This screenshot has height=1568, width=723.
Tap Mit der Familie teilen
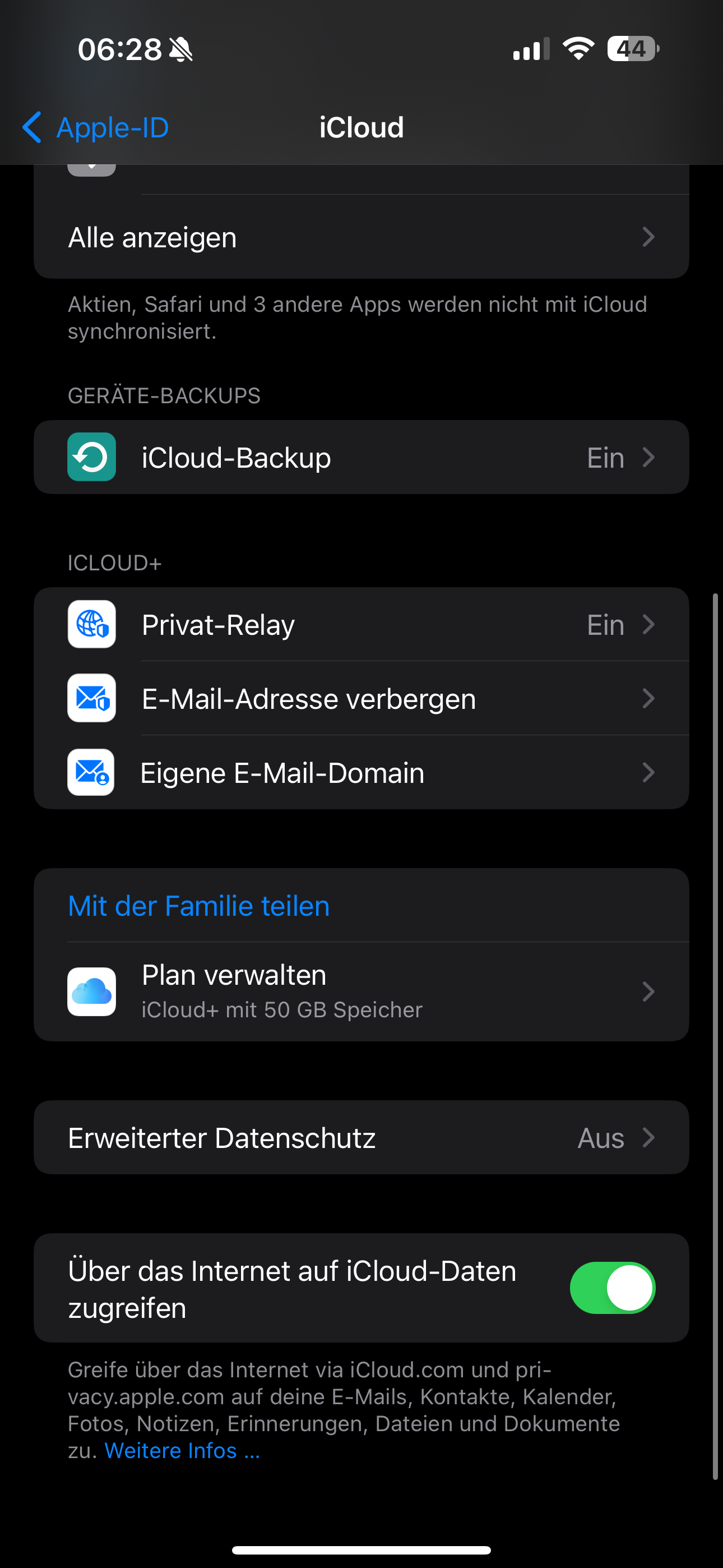(x=199, y=906)
